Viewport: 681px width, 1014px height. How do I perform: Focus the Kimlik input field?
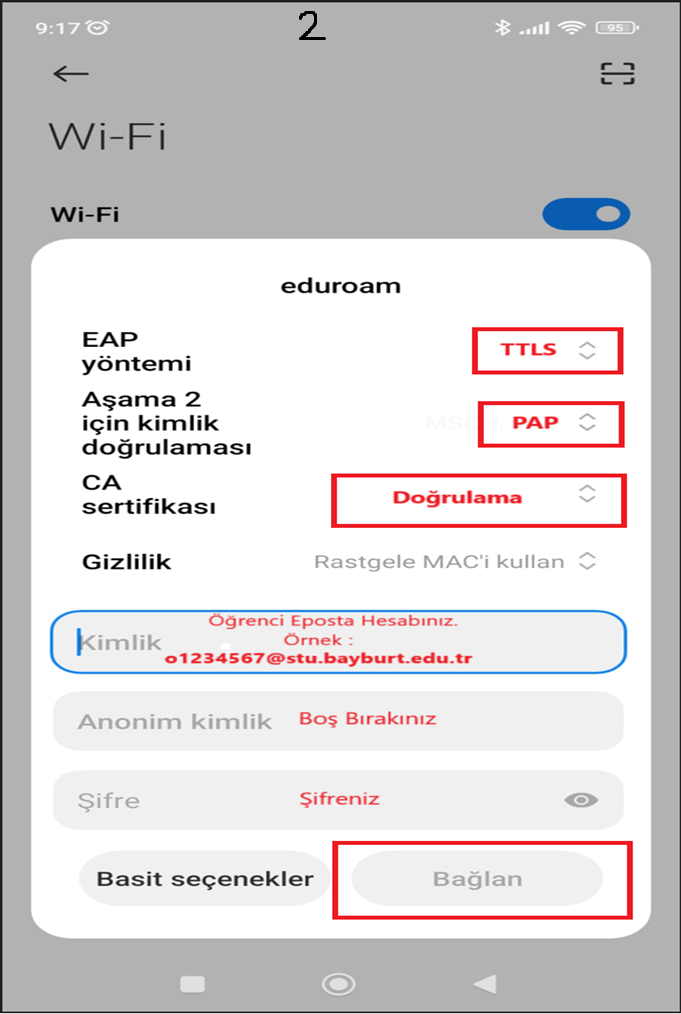pyautogui.click(x=338, y=642)
